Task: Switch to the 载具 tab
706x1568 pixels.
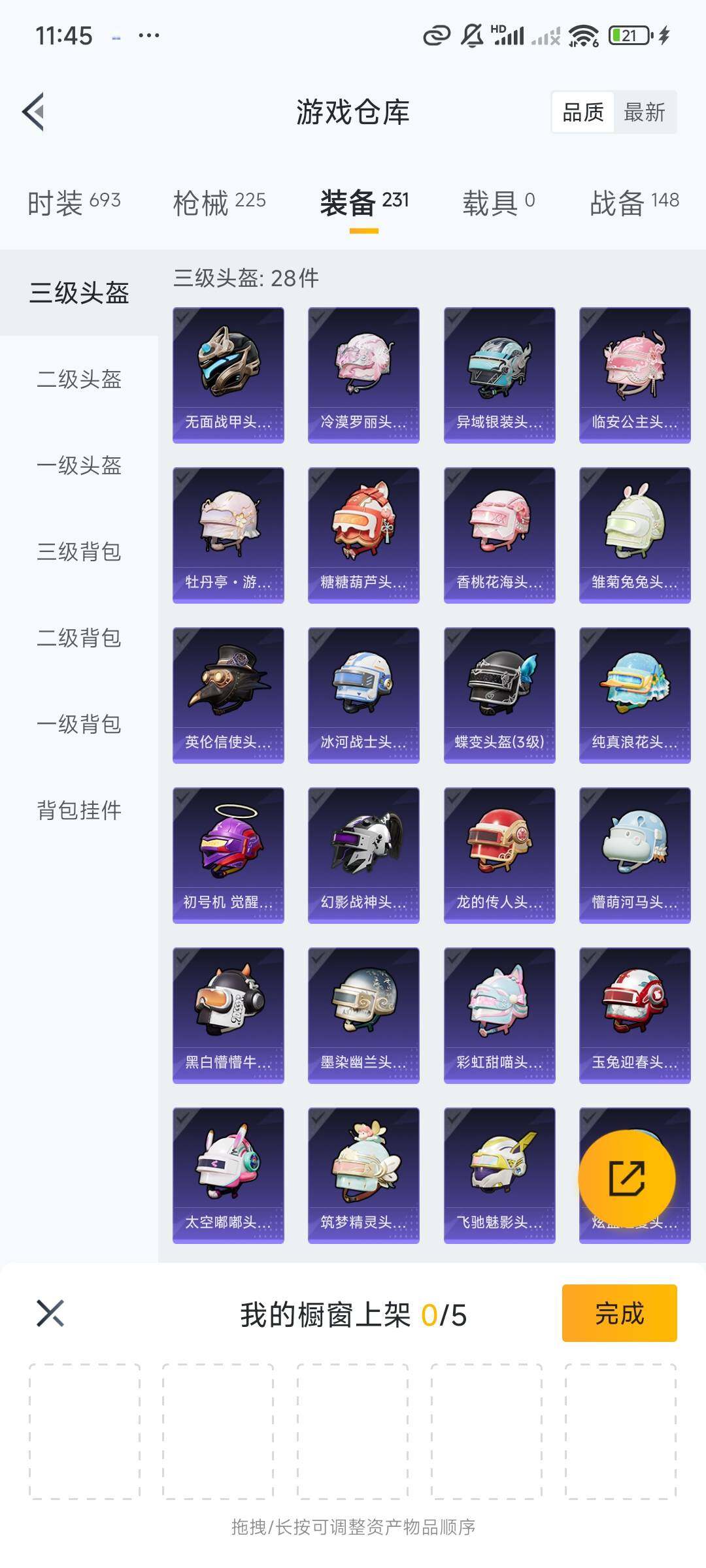Action: [498, 202]
